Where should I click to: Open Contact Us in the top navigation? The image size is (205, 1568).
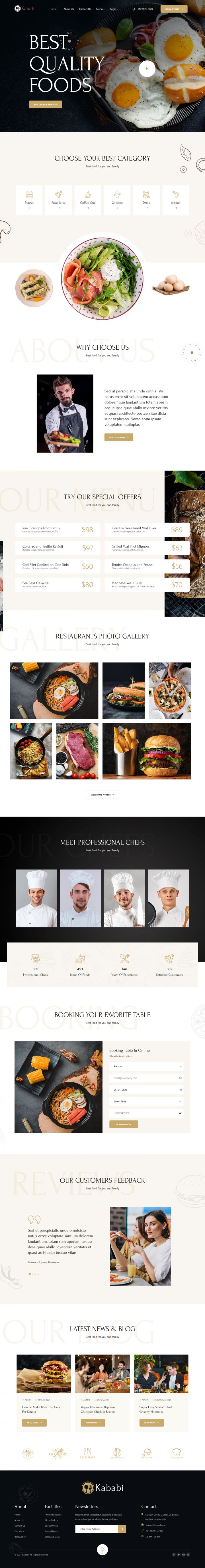pos(85,9)
